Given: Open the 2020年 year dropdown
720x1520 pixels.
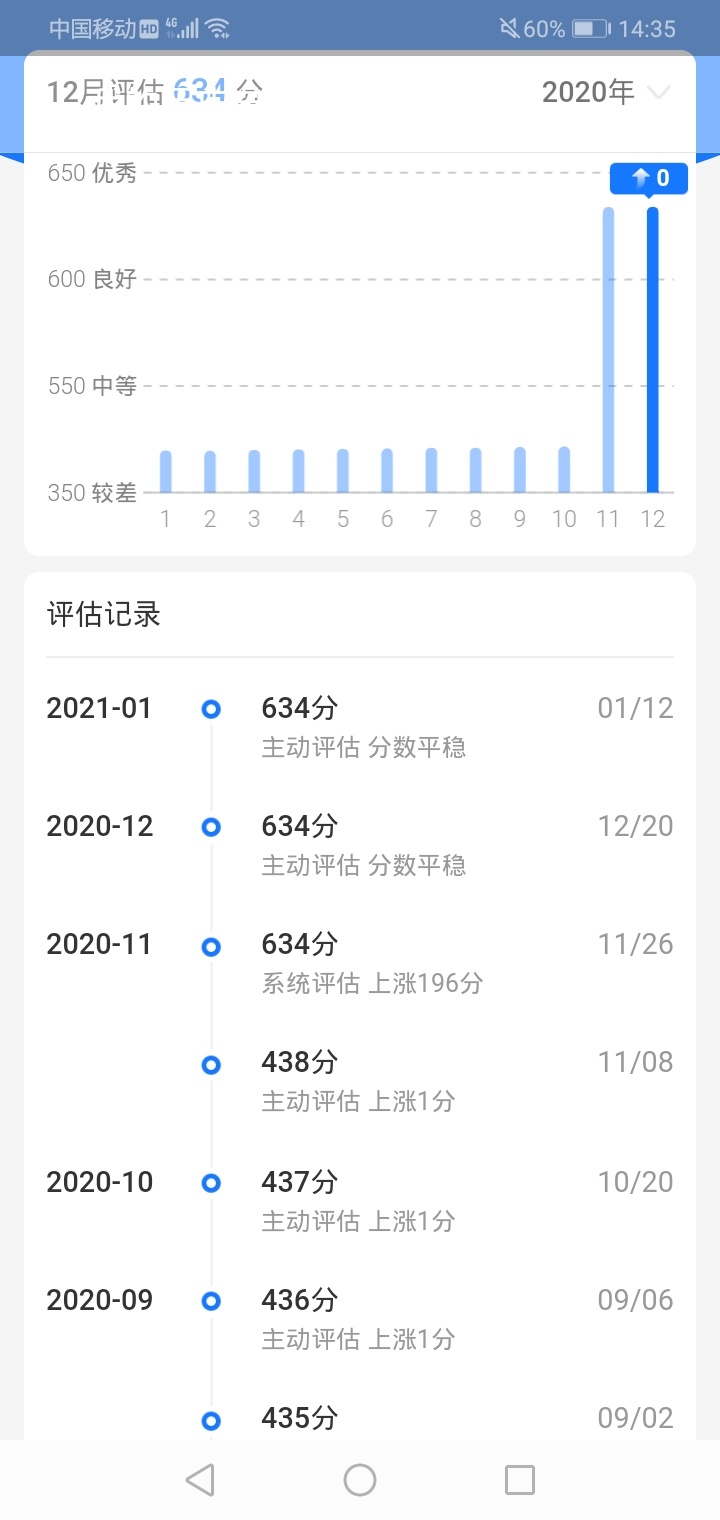Looking at the screenshot, I should click(x=605, y=92).
